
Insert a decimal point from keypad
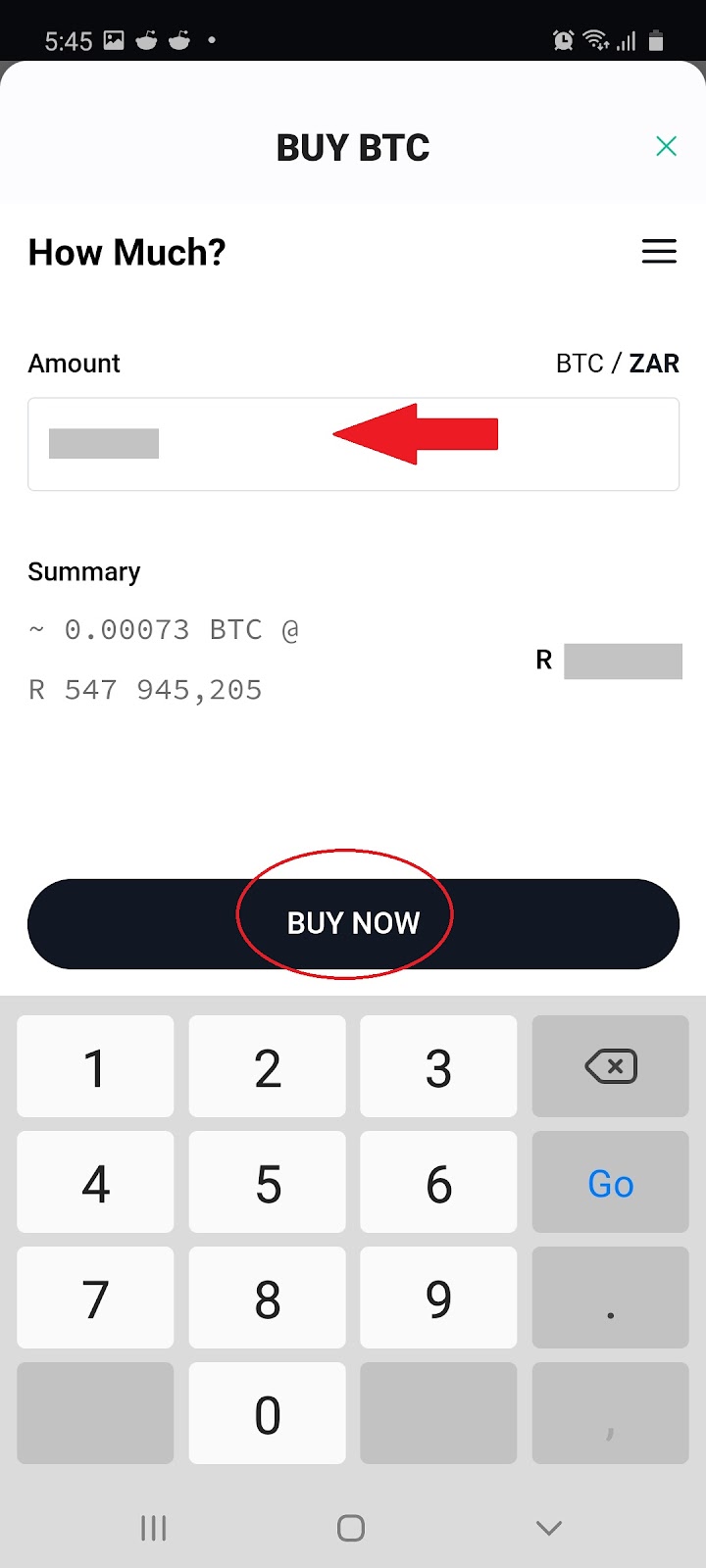[610, 1298]
